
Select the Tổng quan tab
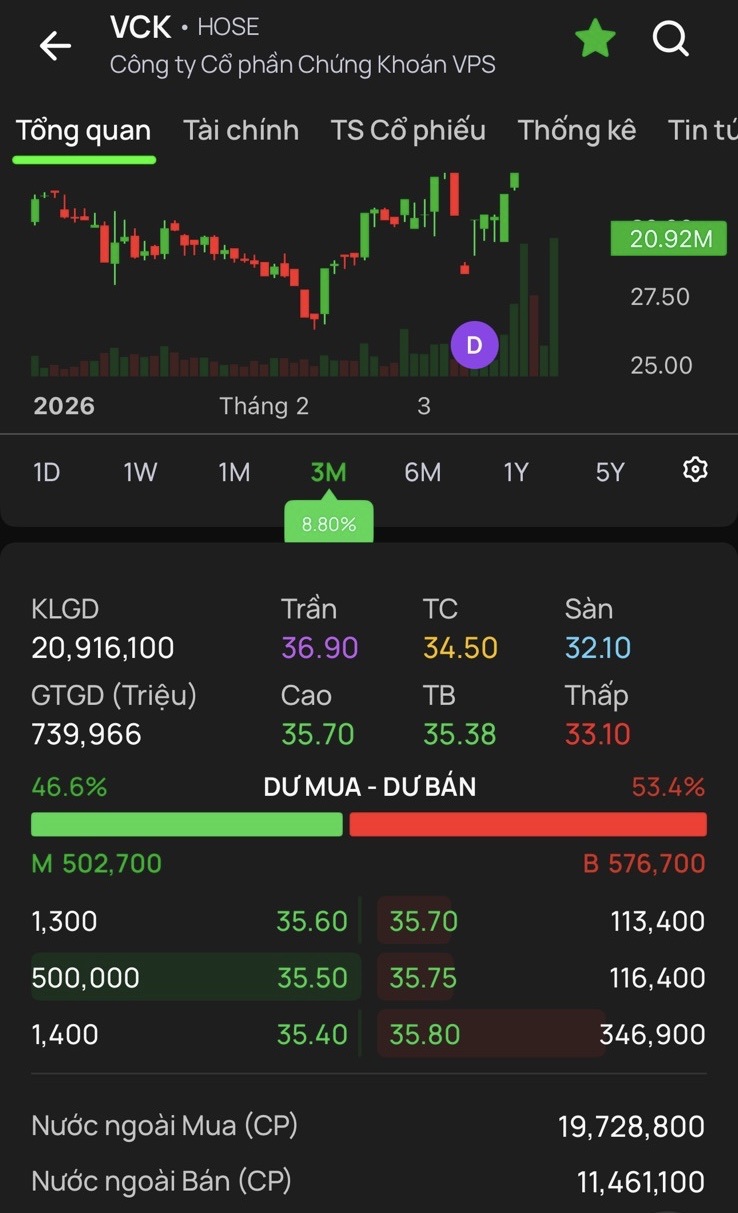coord(84,130)
